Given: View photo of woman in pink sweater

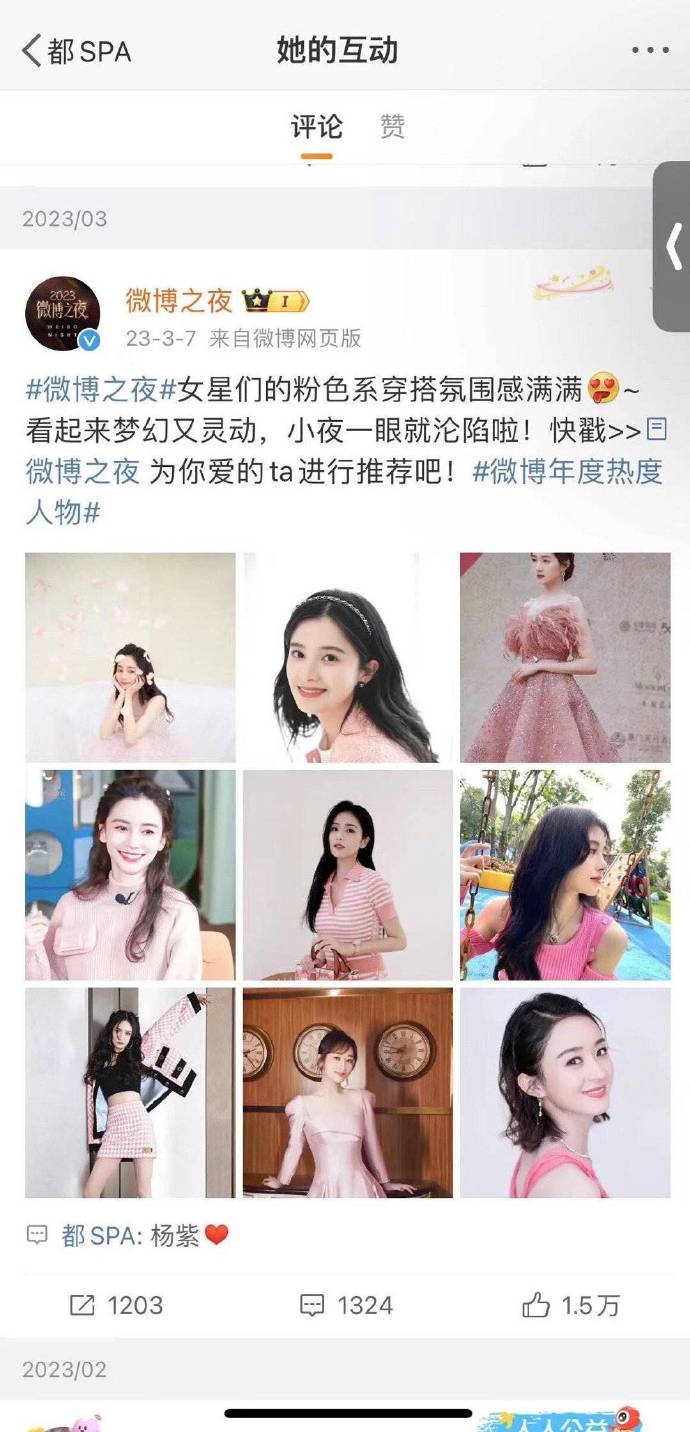Looking at the screenshot, I should coord(130,874).
